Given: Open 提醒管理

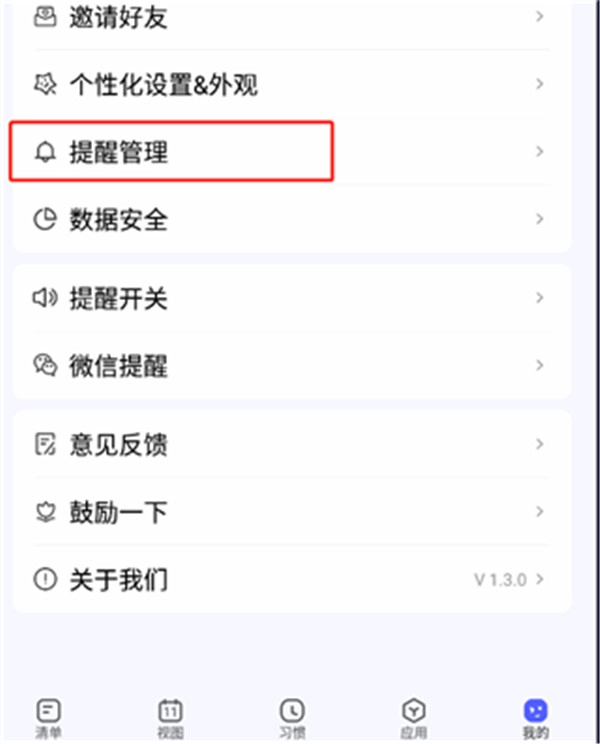Looking at the screenshot, I should tap(291, 152).
